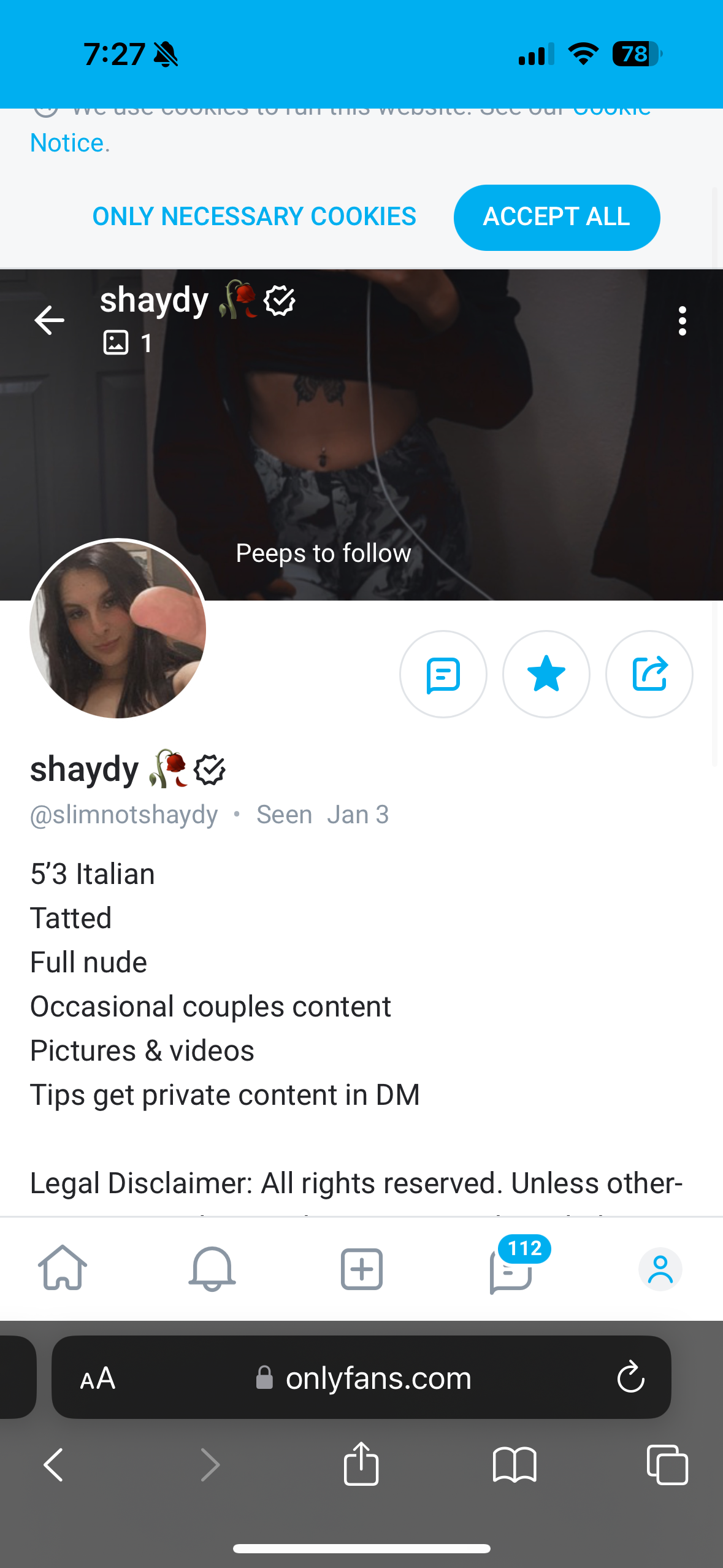Open Safari's share sheet
The image size is (723, 1568).
pos(361,1464)
